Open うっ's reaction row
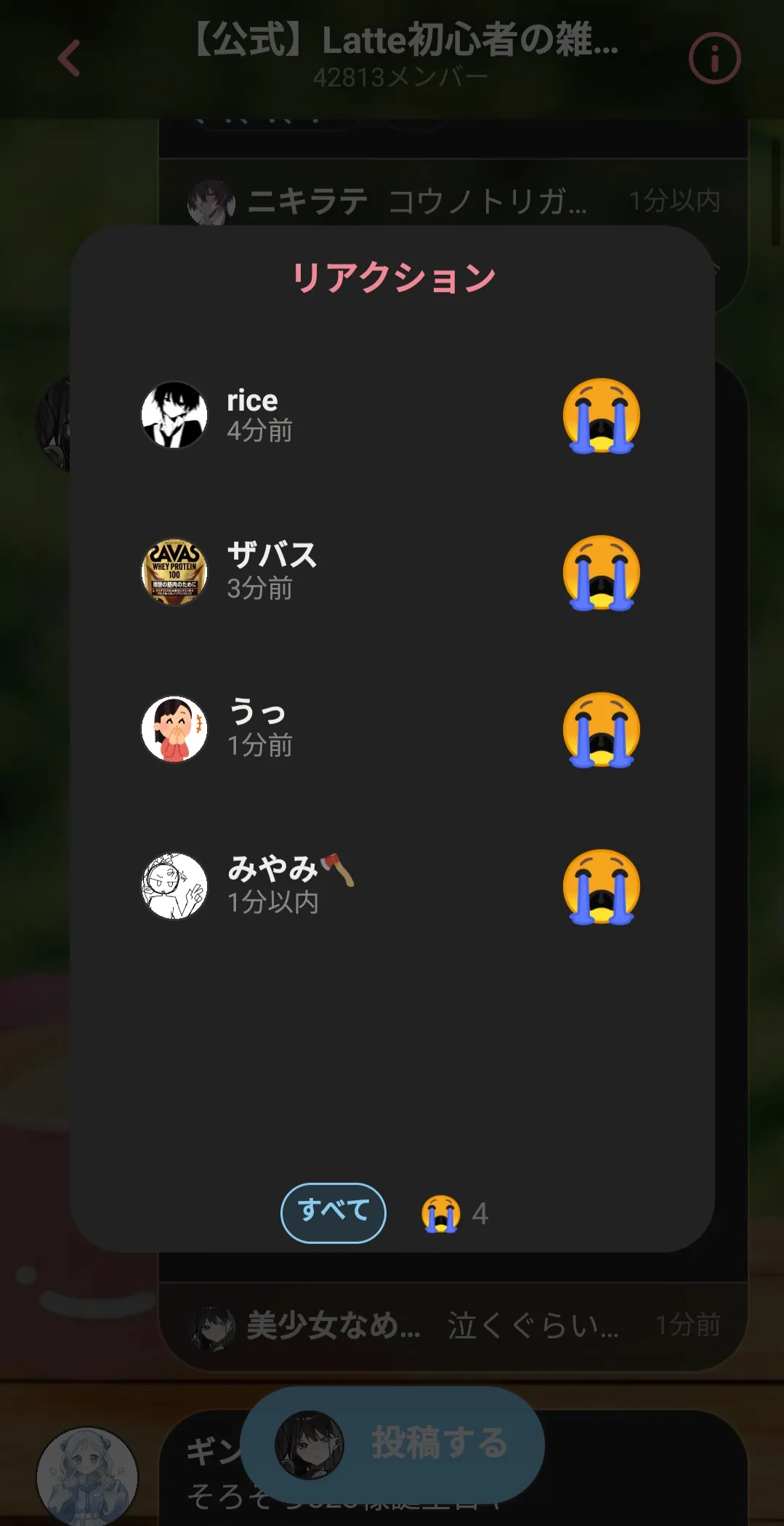Viewport: 784px width, 1526px height. pos(392,728)
